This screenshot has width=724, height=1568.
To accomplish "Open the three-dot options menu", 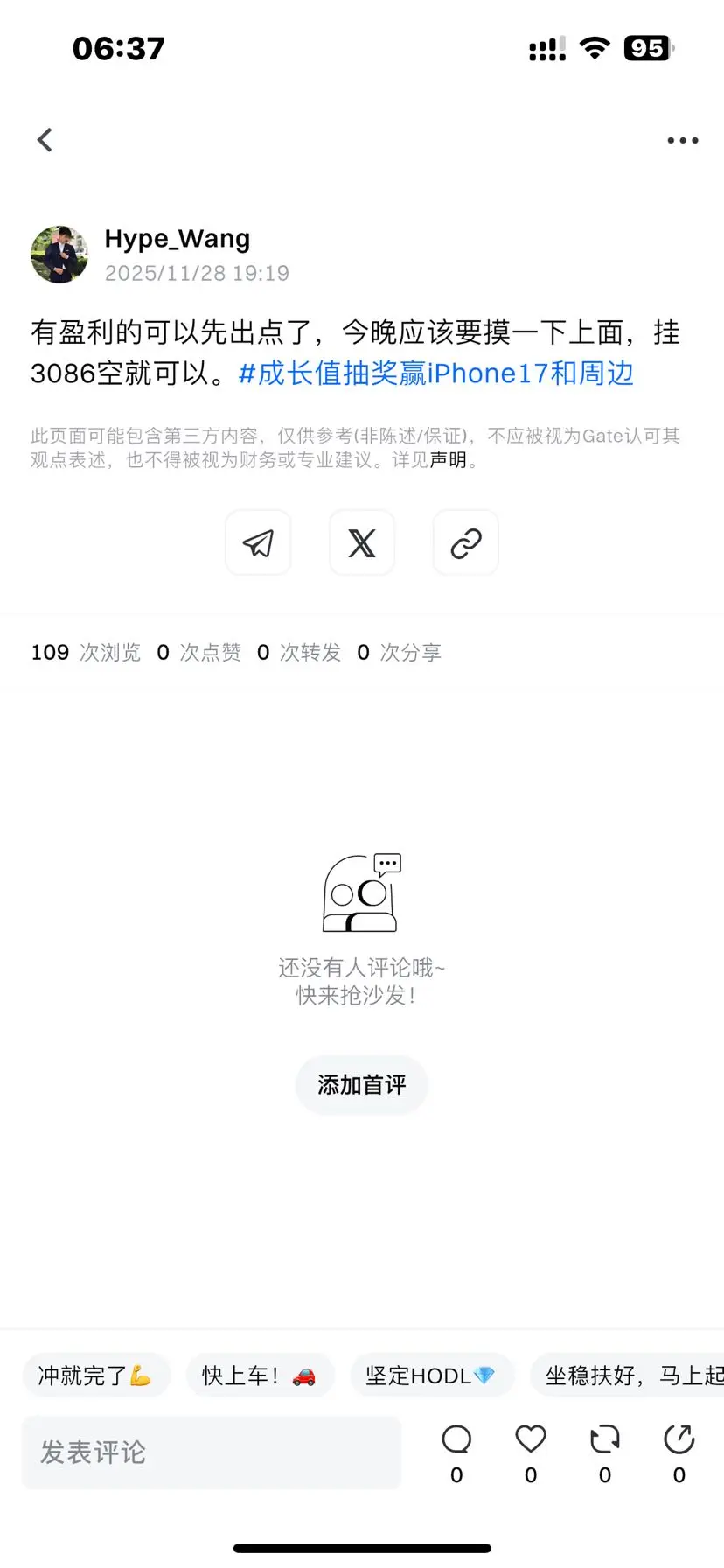I will pos(681,139).
